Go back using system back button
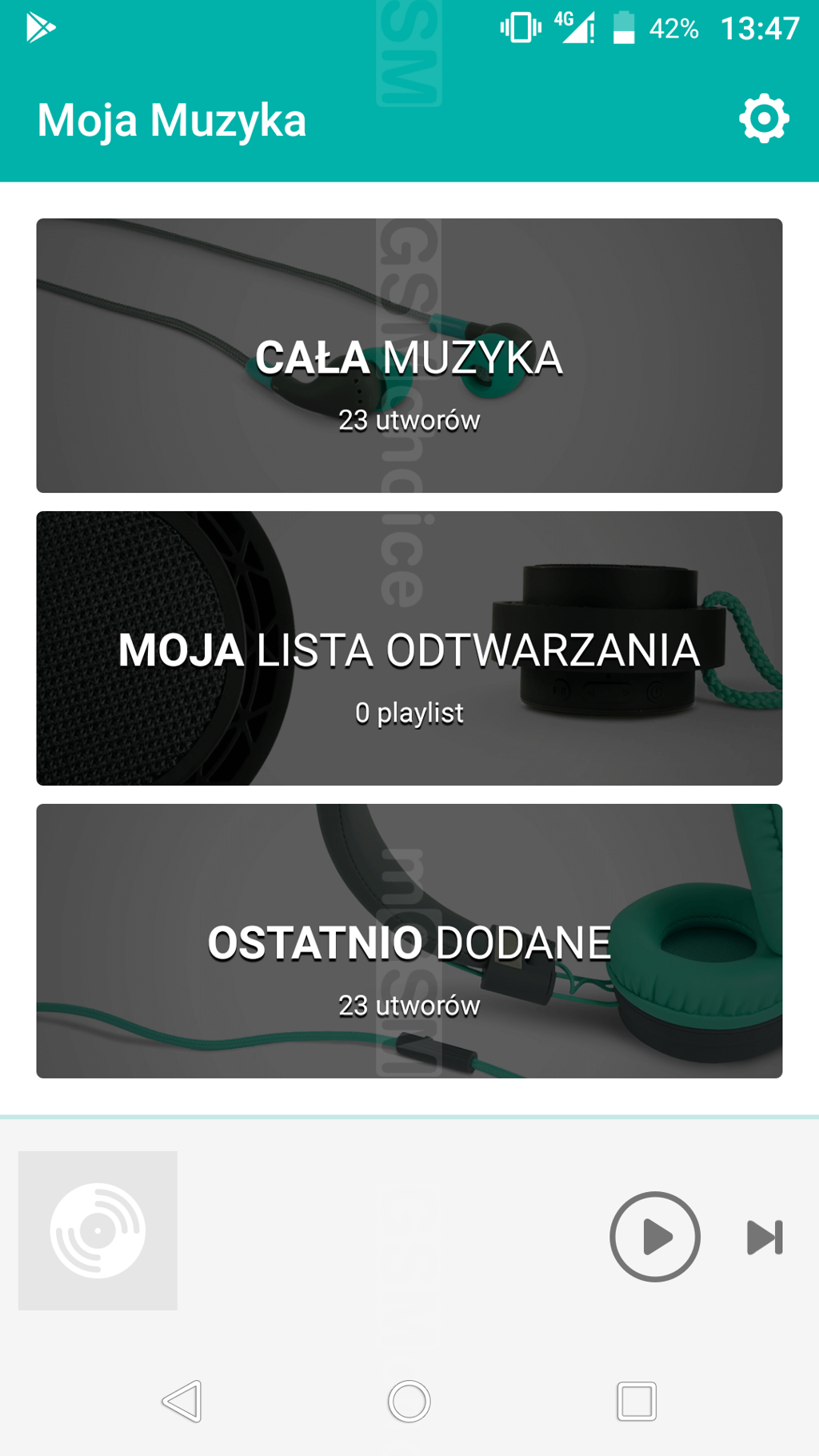819x1456 pixels. [x=182, y=1401]
